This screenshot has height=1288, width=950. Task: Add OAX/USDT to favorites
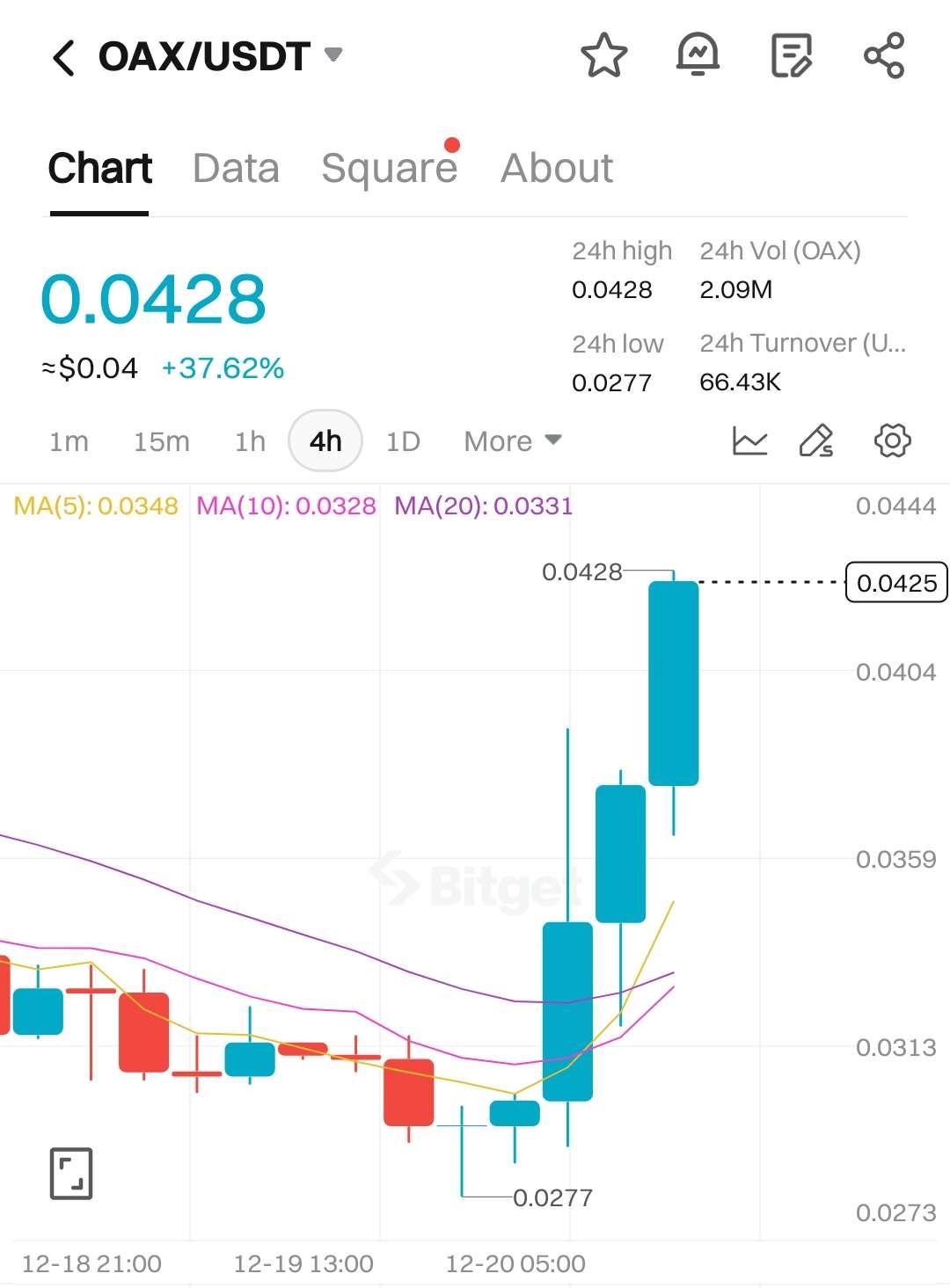604,56
